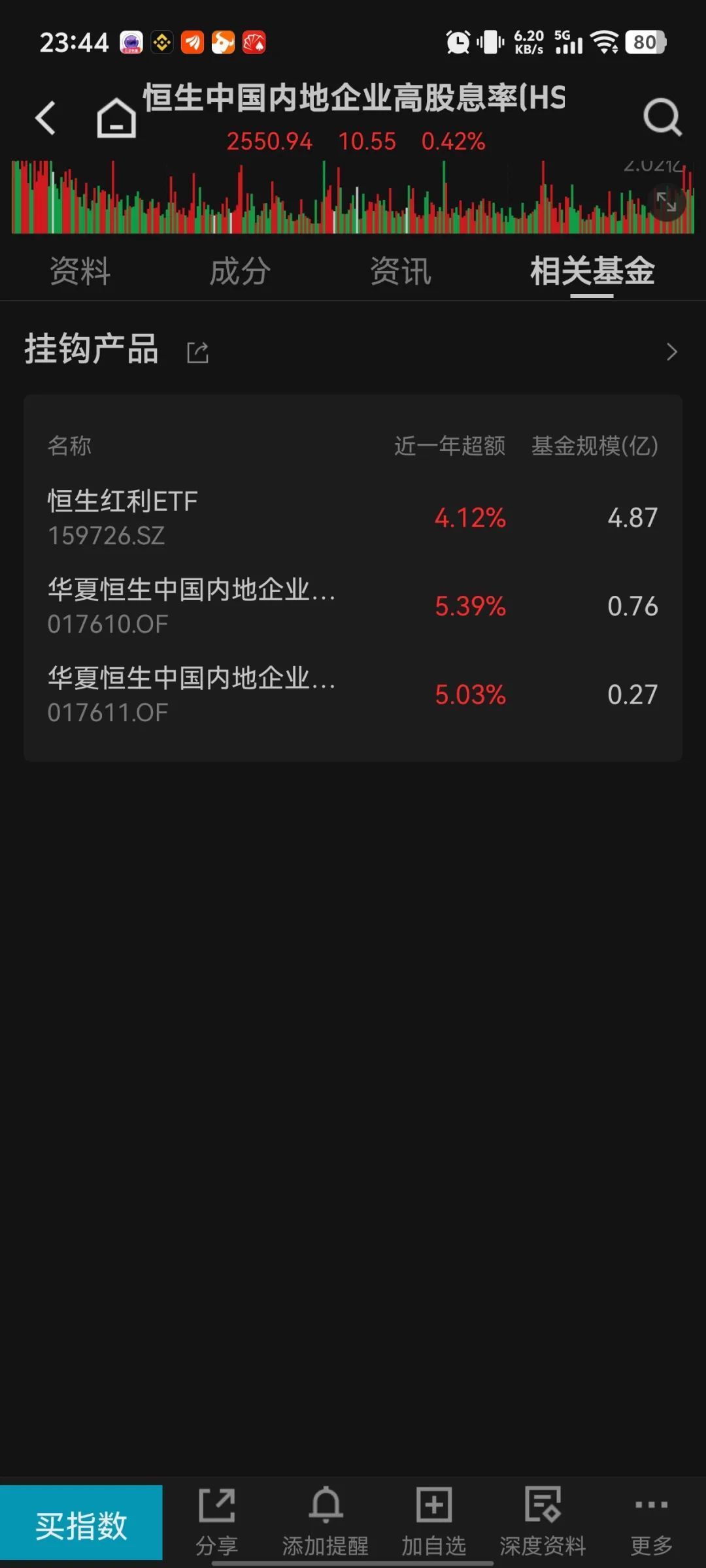Switch to the 成分 tab
This screenshot has height=1568, width=706.
(x=240, y=271)
